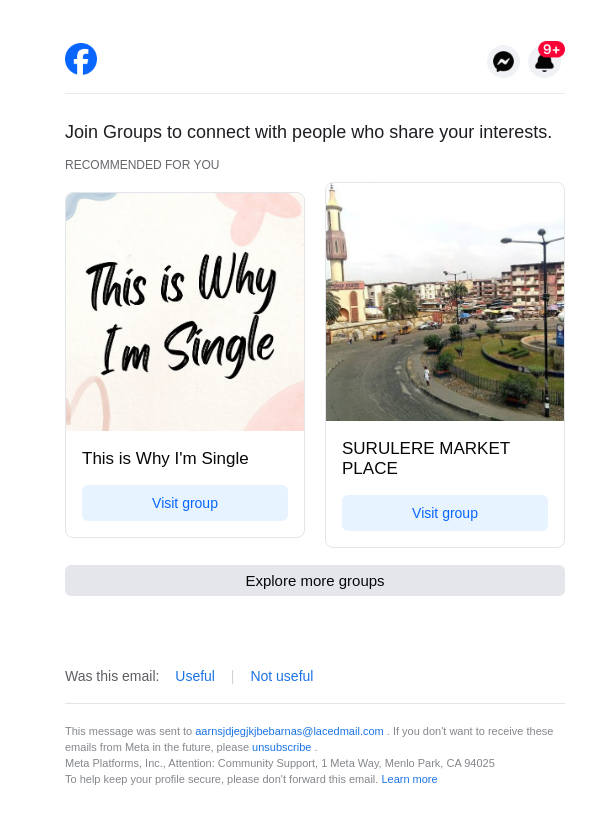Explore more groups
The width and height of the screenshot is (600, 825).
pos(315,581)
